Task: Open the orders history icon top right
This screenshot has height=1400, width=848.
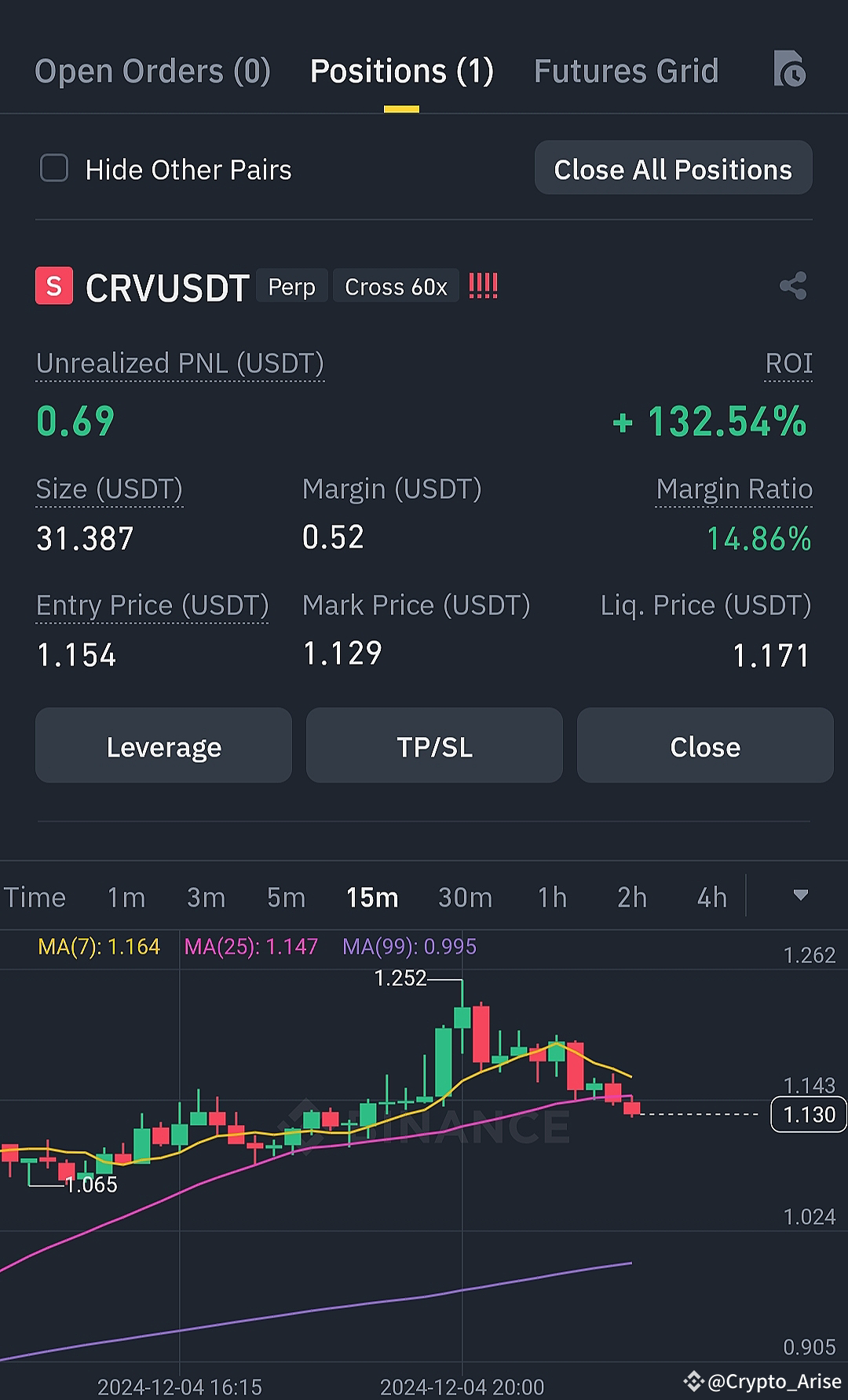Action: click(x=791, y=69)
